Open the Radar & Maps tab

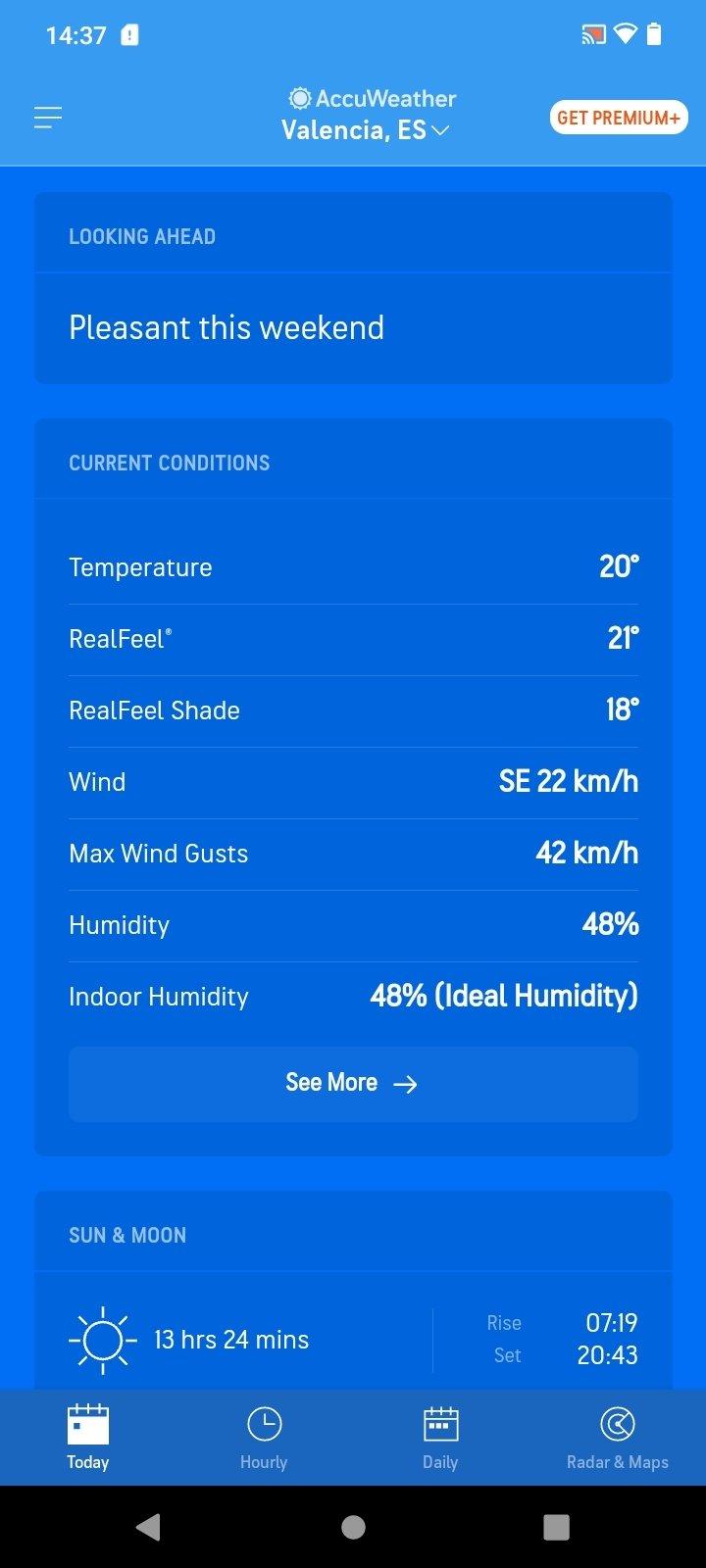tap(617, 1436)
